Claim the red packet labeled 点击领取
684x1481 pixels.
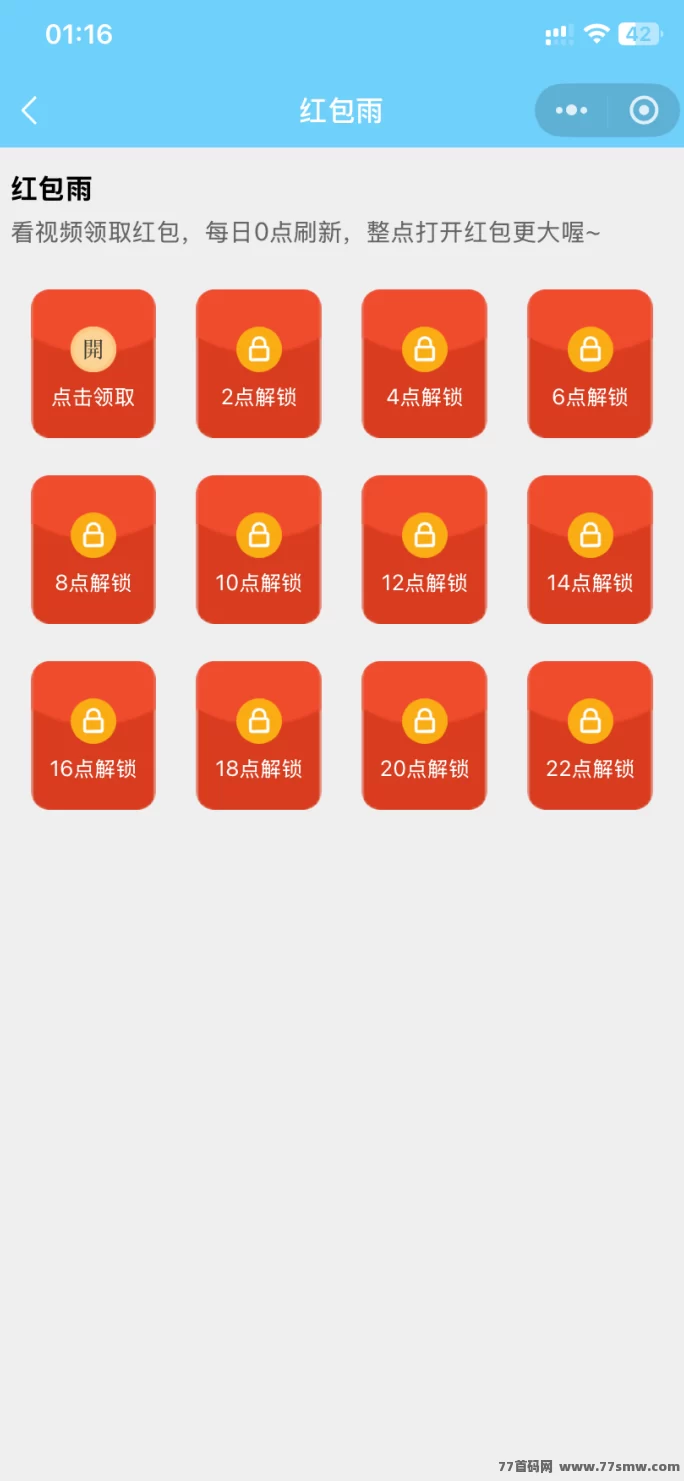(93, 364)
